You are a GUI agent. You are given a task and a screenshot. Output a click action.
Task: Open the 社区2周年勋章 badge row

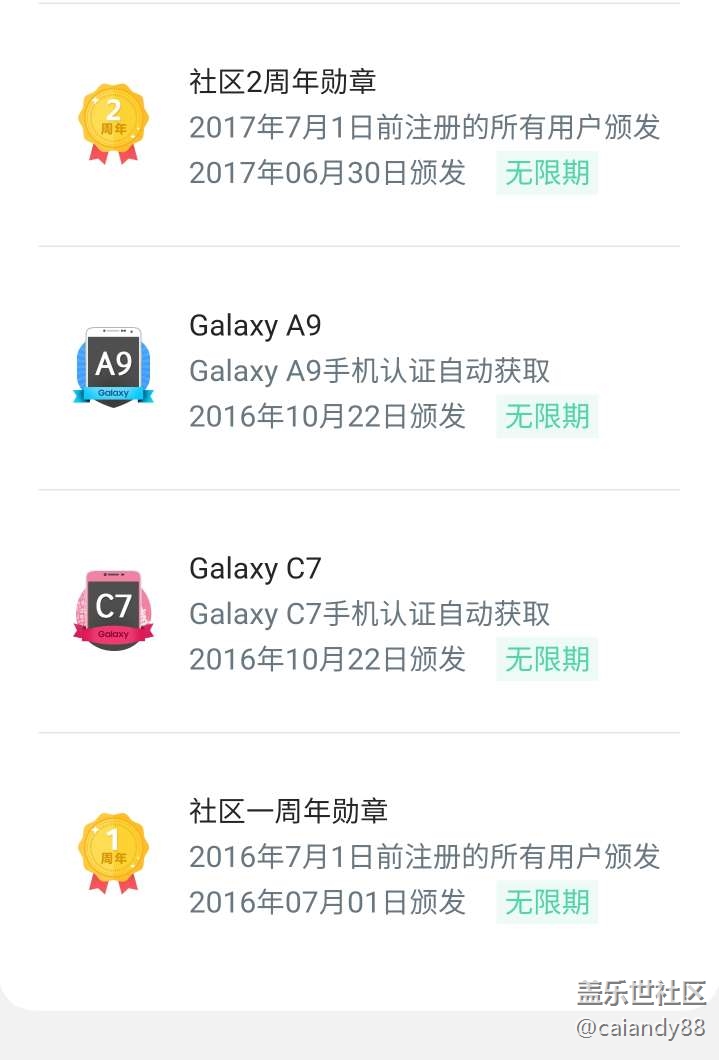[x=359, y=126]
